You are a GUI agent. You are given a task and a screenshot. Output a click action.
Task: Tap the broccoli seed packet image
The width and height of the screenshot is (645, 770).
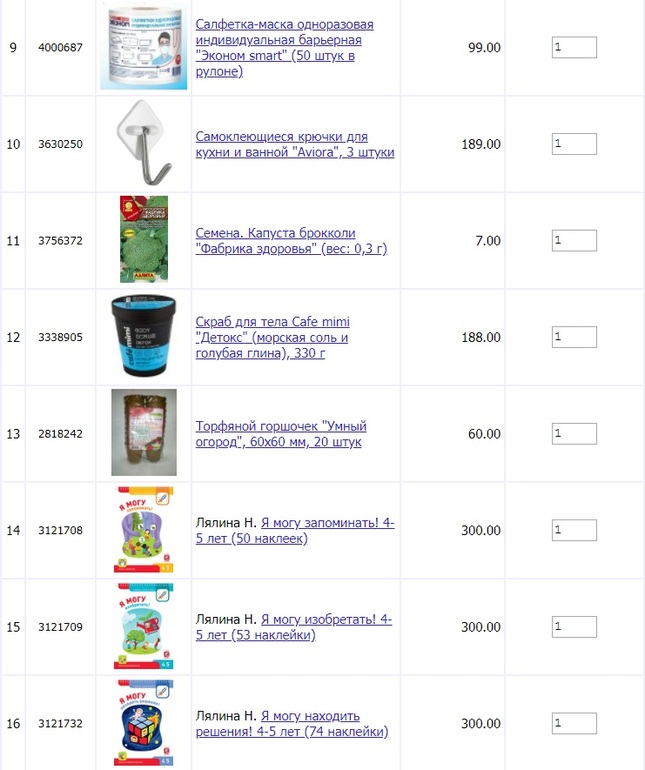click(x=143, y=239)
